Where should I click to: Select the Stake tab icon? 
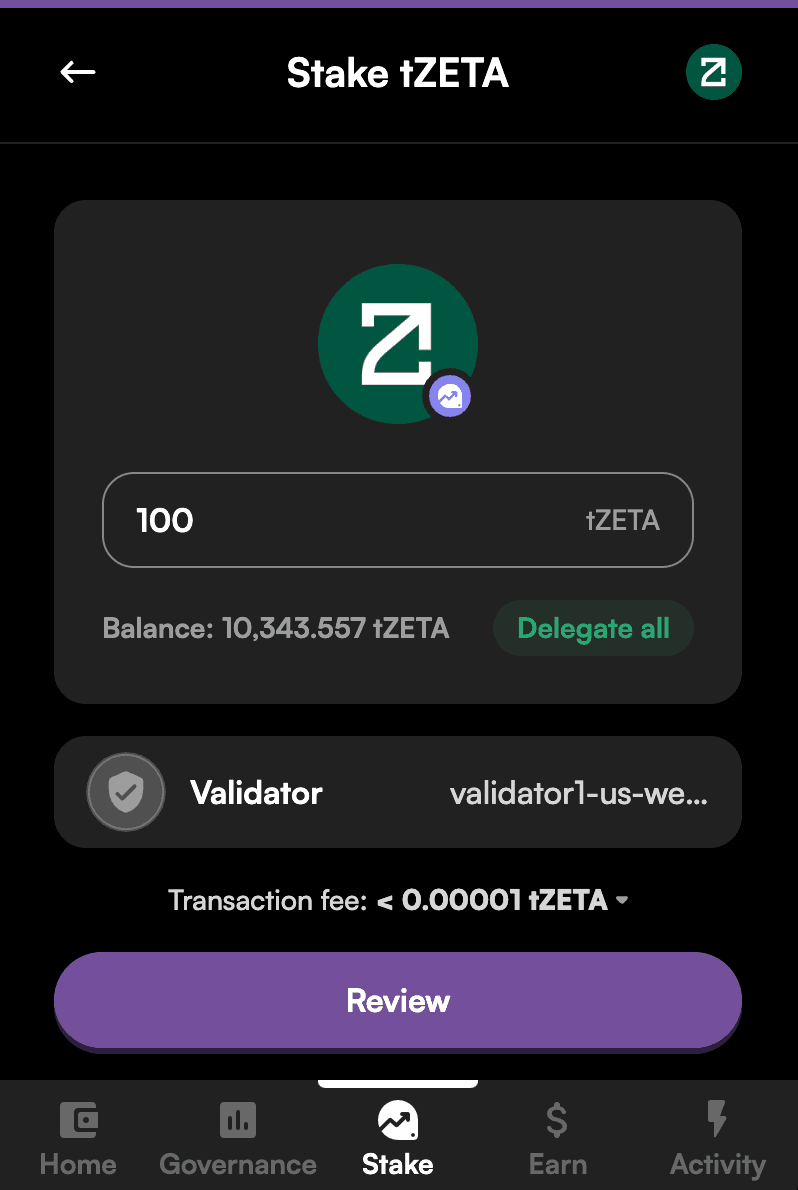pyautogui.click(x=397, y=1120)
